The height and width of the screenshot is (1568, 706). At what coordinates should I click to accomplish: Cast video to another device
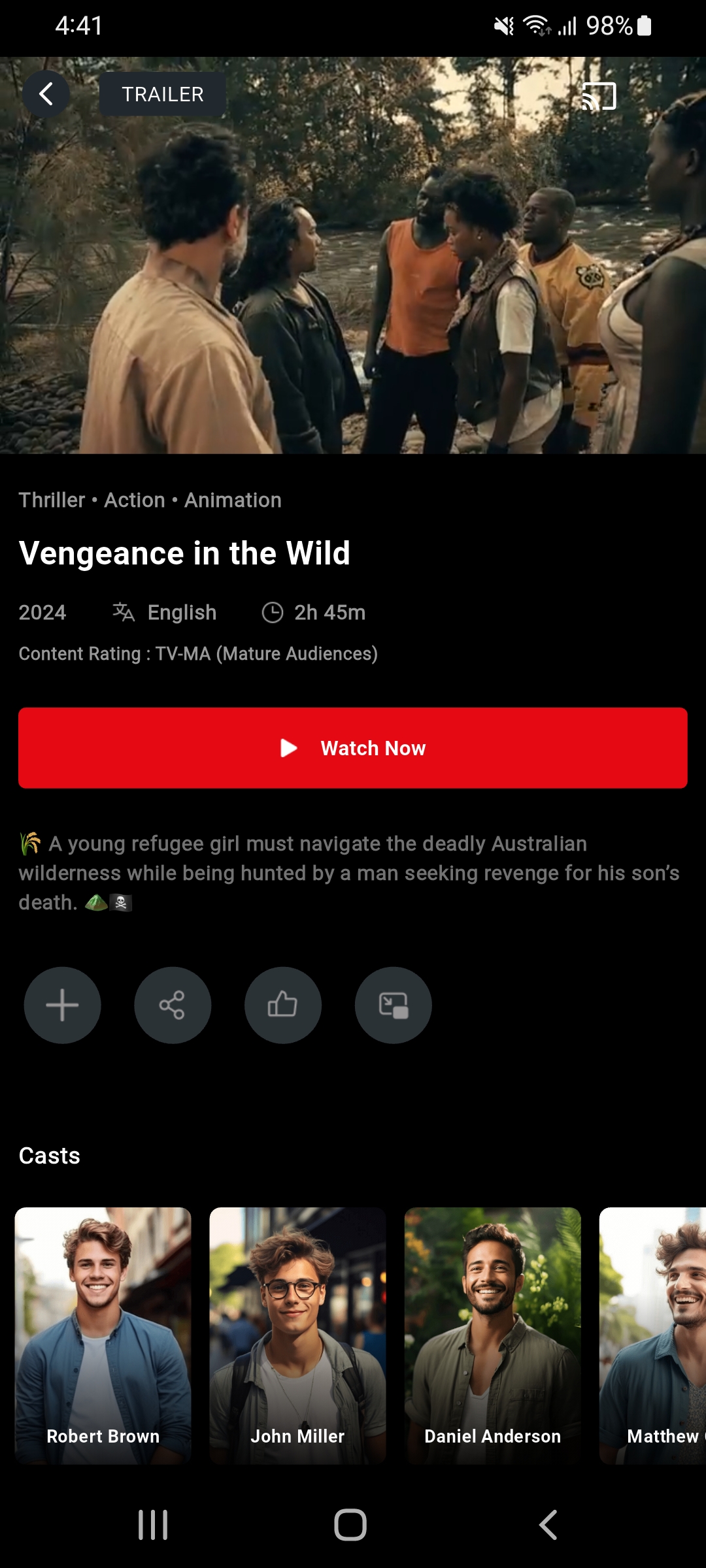pos(599,96)
